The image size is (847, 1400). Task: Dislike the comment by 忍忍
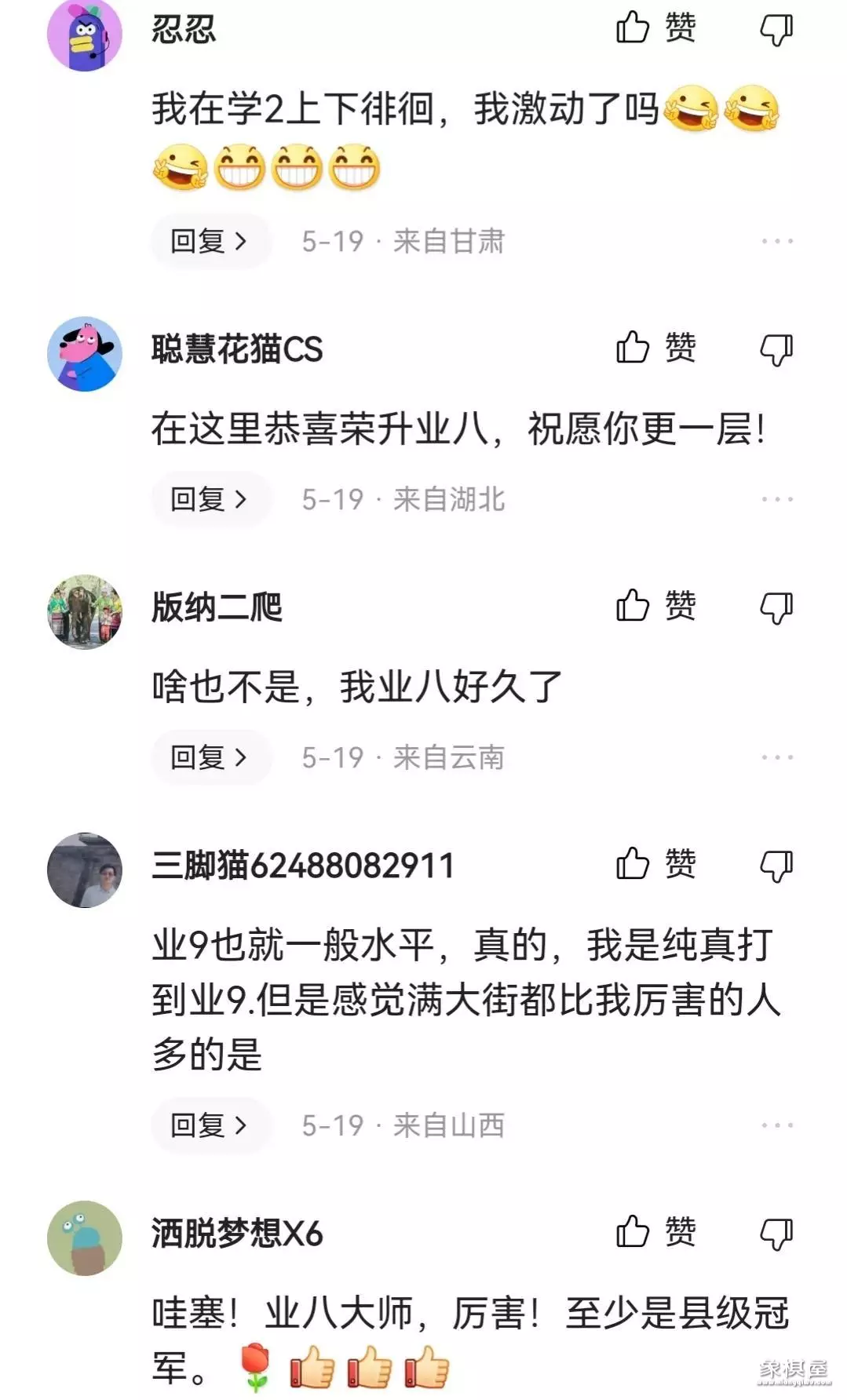point(776,30)
